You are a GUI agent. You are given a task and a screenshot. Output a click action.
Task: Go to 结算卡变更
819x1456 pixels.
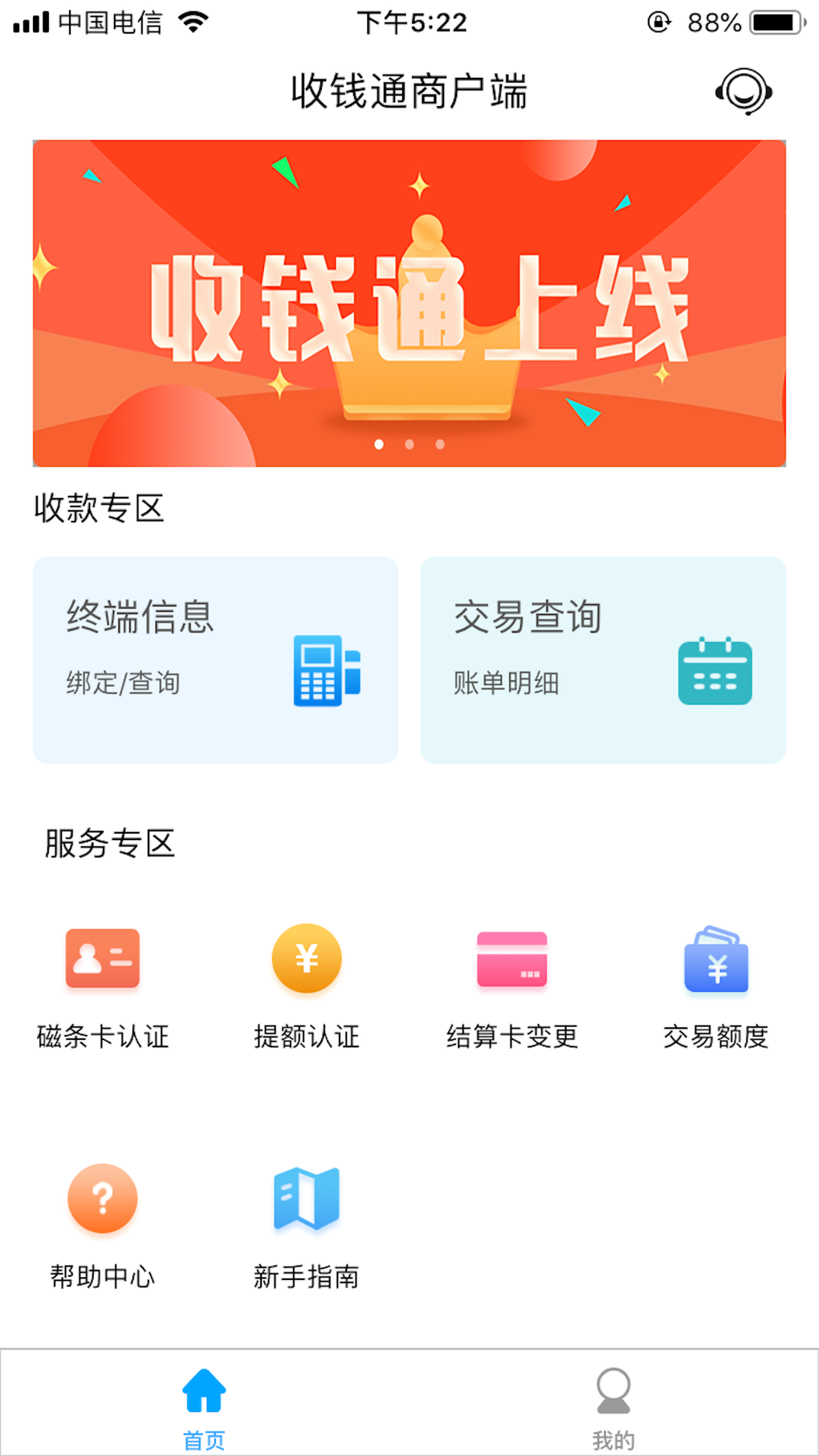[x=511, y=985]
